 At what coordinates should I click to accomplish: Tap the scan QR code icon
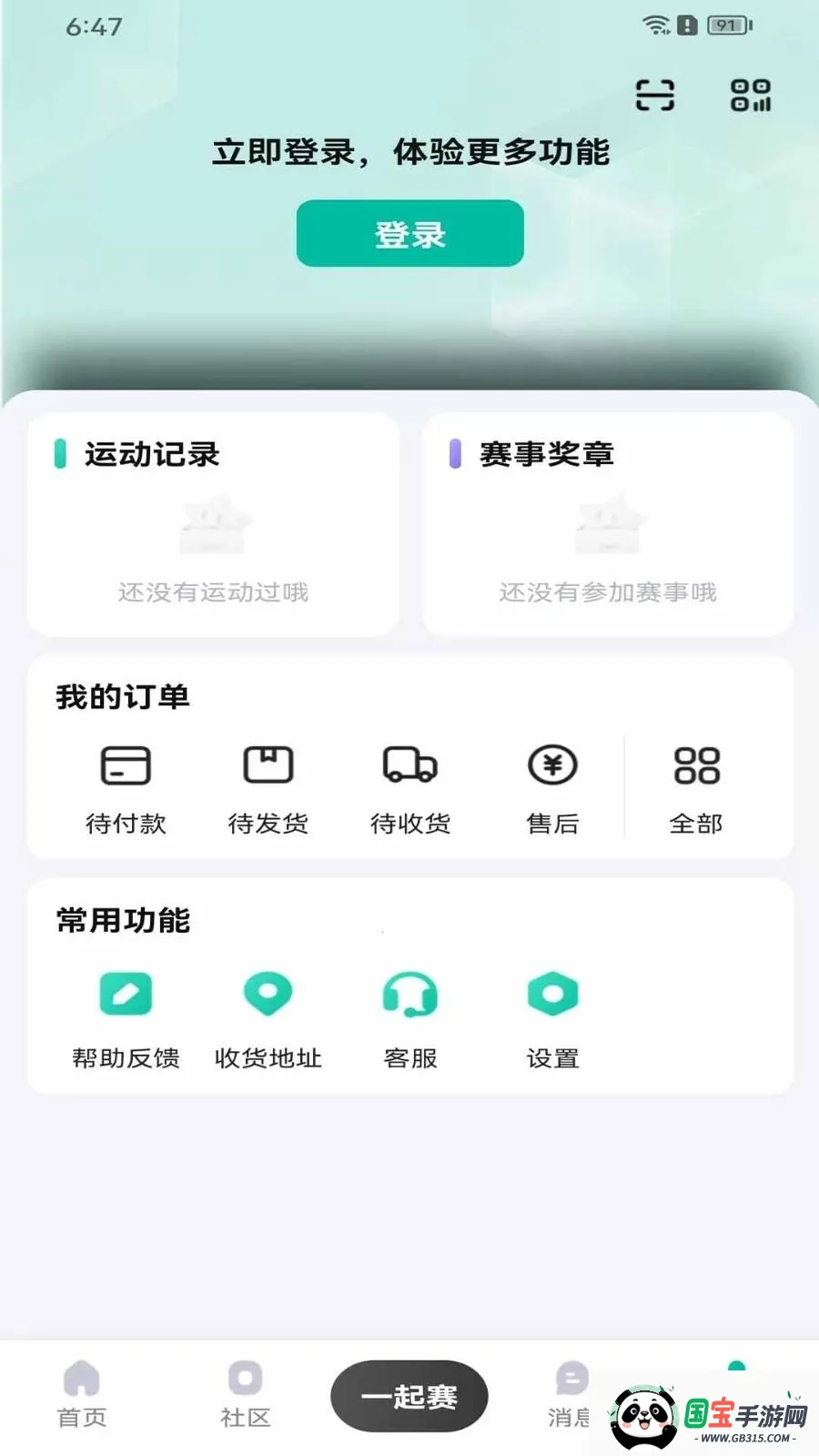(x=654, y=95)
